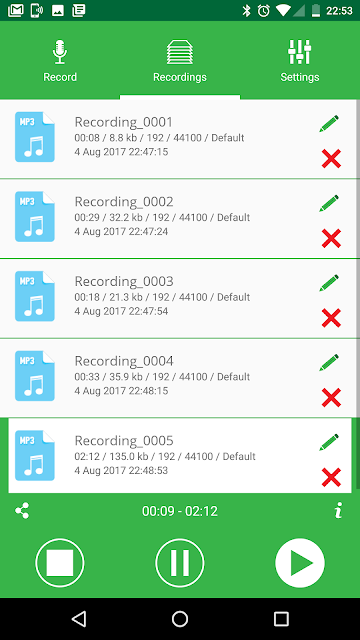Show recording info with the i icon
Screen dimensions: 360x640
(338, 511)
